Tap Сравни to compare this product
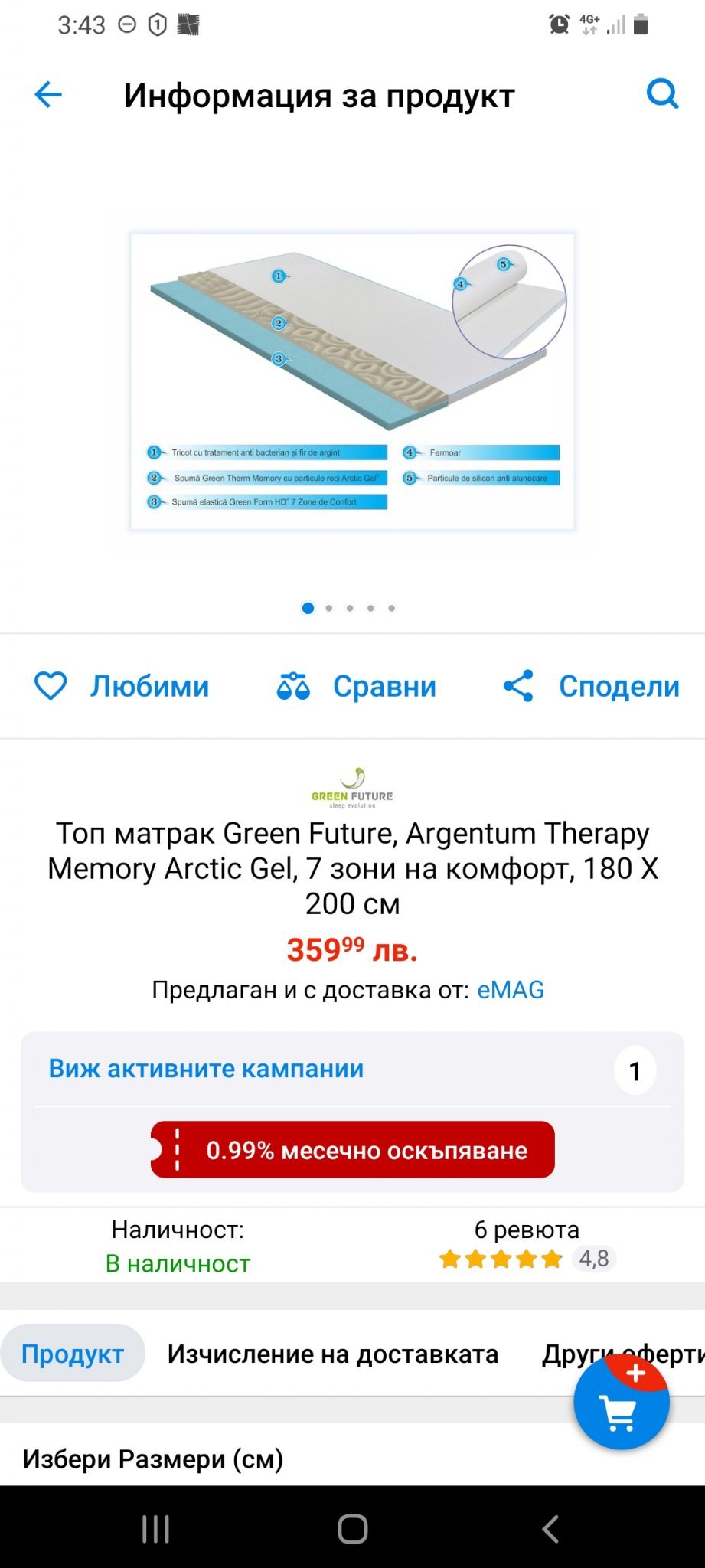 [357, 686]
